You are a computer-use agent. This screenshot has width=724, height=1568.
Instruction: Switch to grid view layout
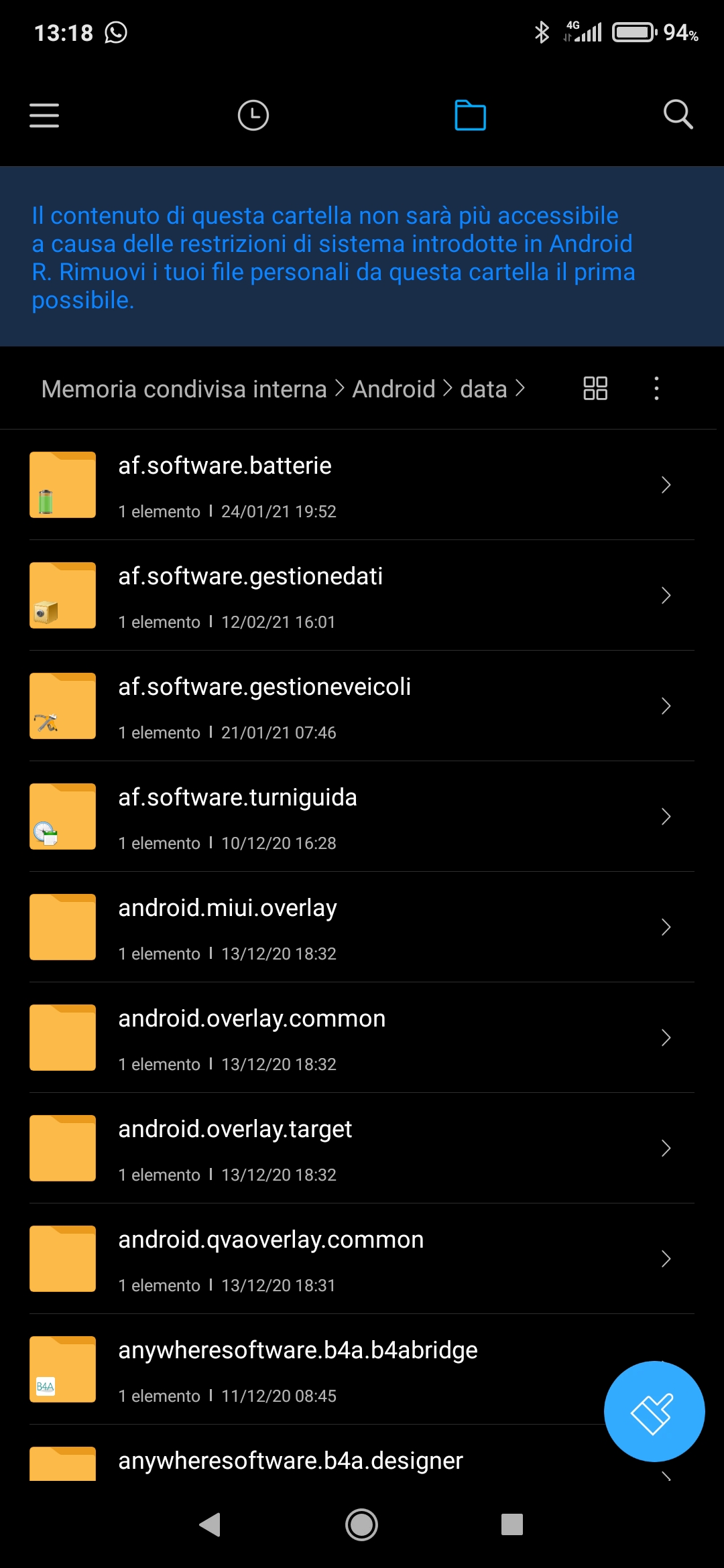tap(595, 388)
